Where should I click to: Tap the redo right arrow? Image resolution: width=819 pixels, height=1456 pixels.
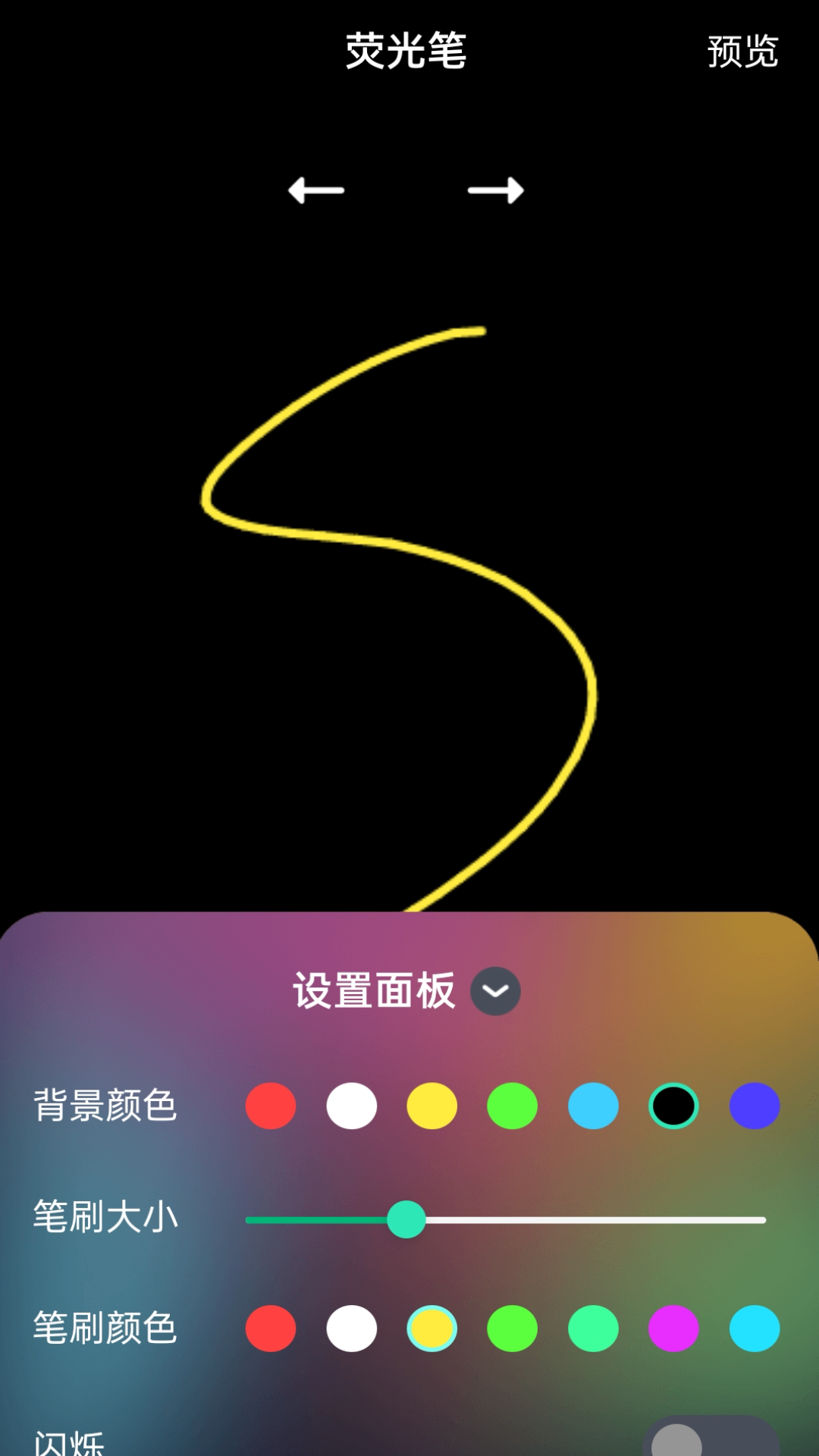point(496,190)
